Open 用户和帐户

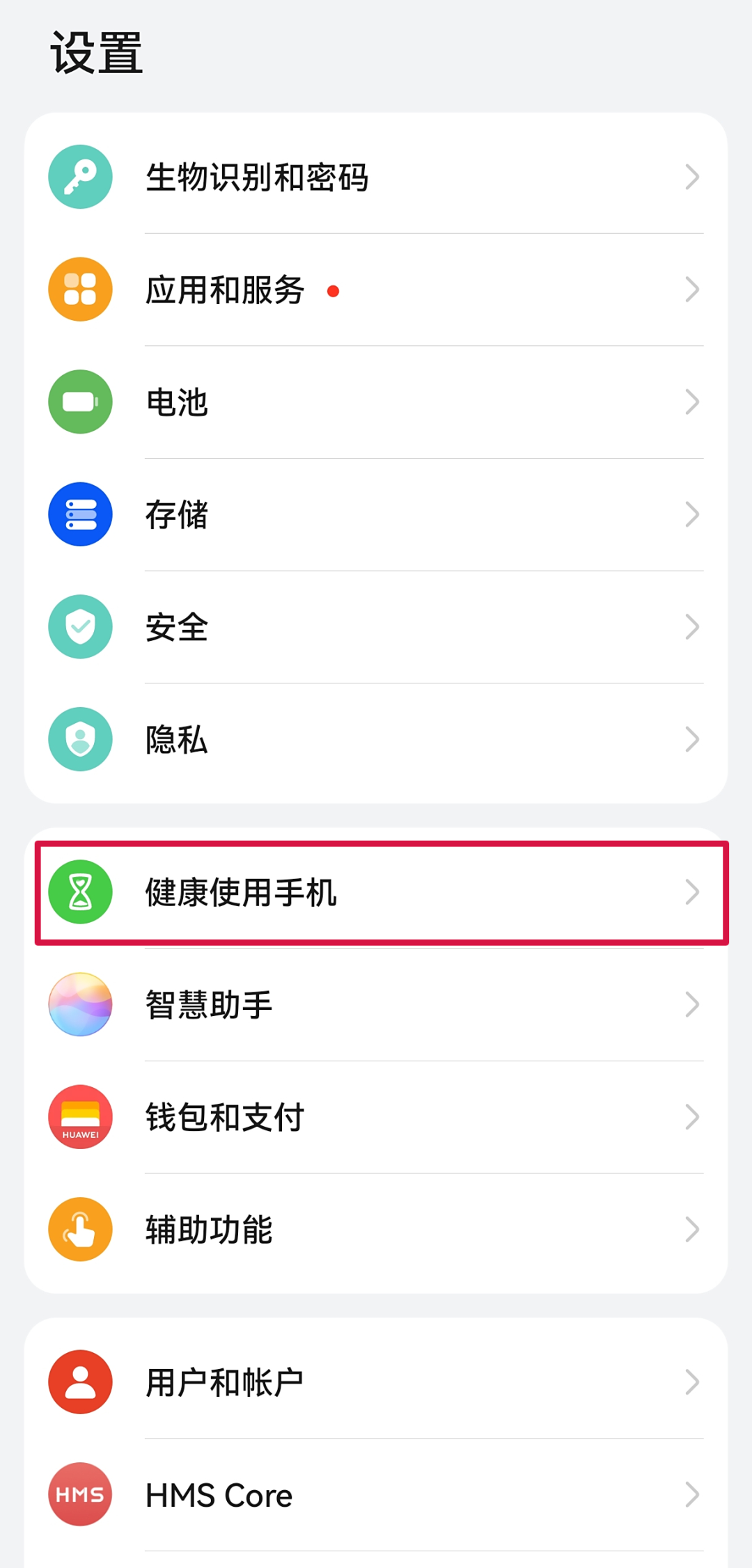[376, 1382]
